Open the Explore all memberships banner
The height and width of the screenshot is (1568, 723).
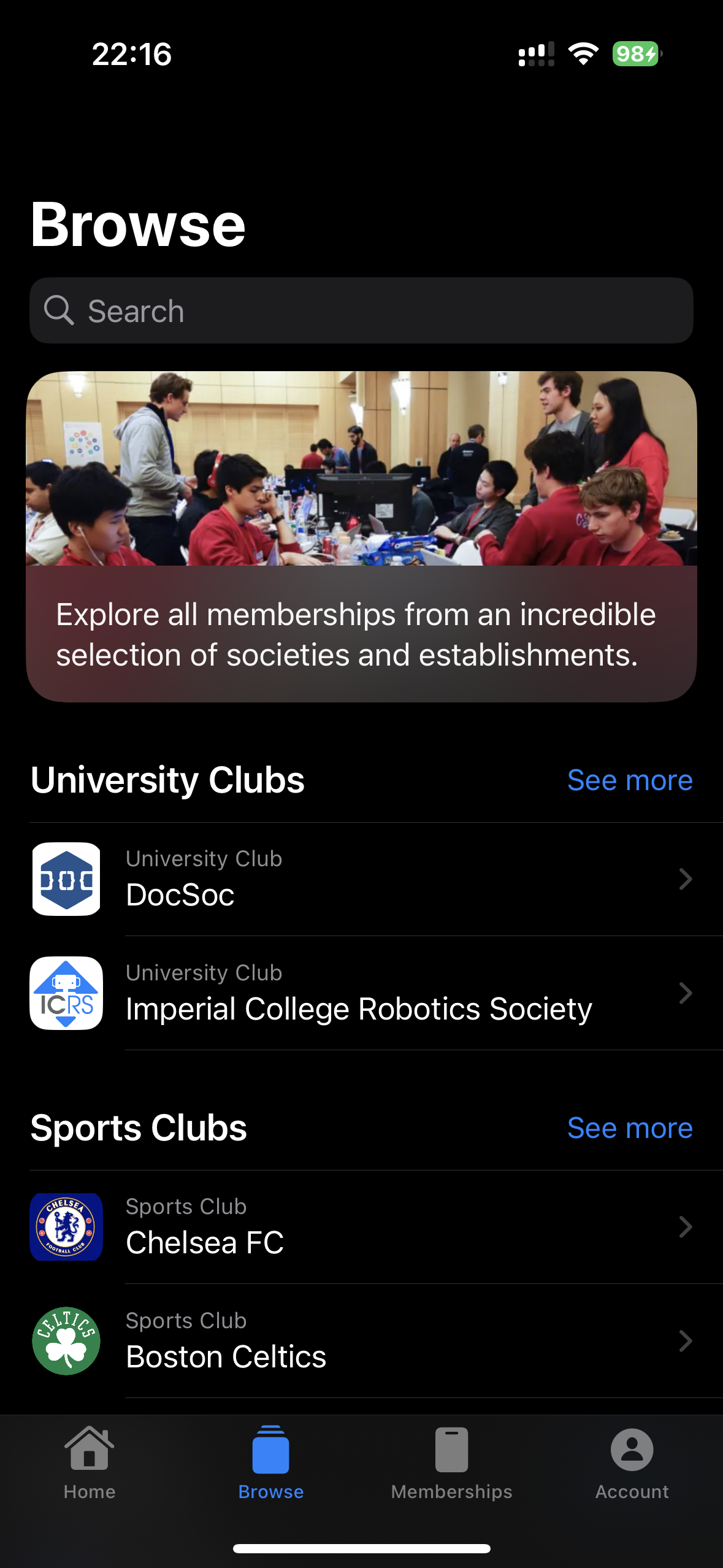point(361,536)
